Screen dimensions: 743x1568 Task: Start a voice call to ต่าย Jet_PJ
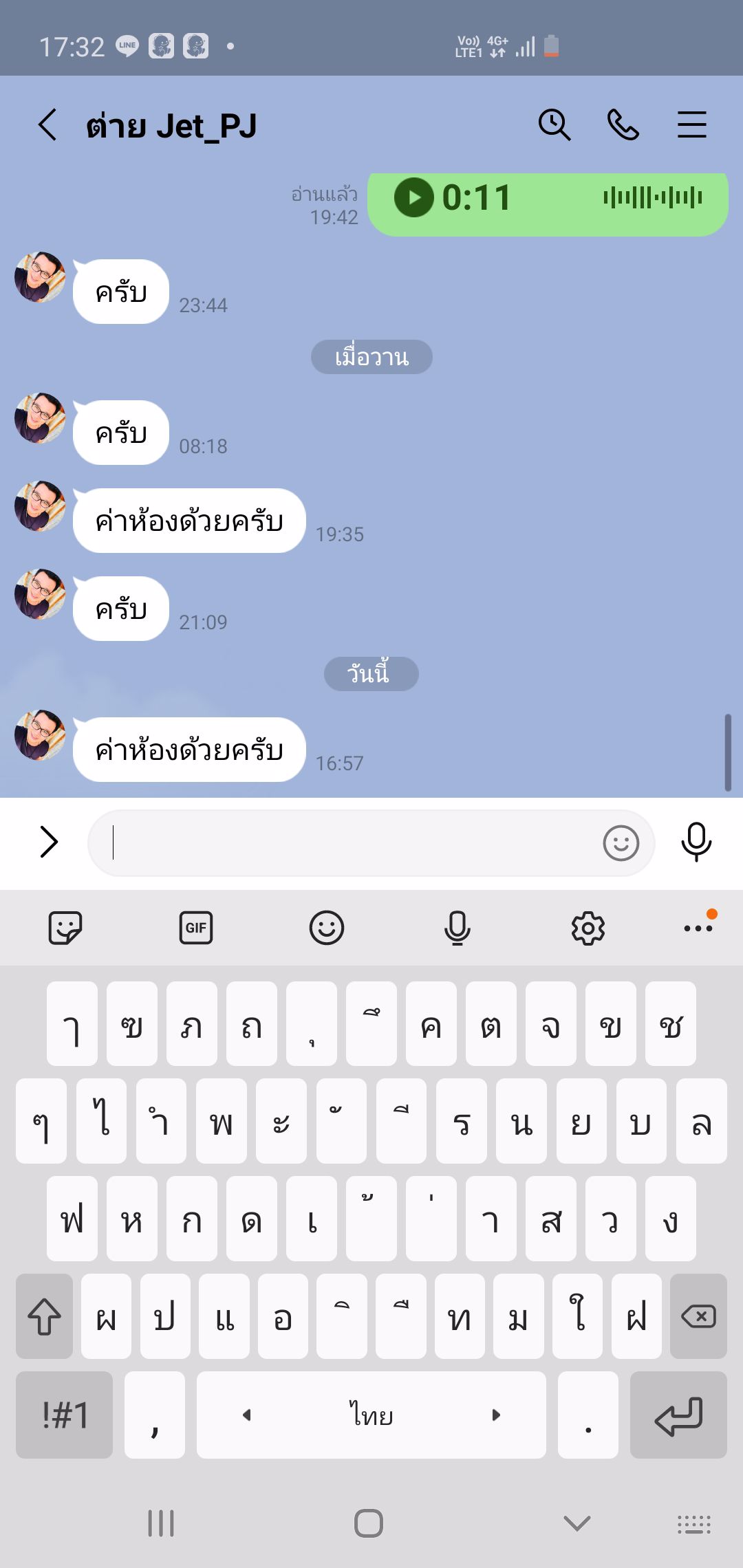623,125
